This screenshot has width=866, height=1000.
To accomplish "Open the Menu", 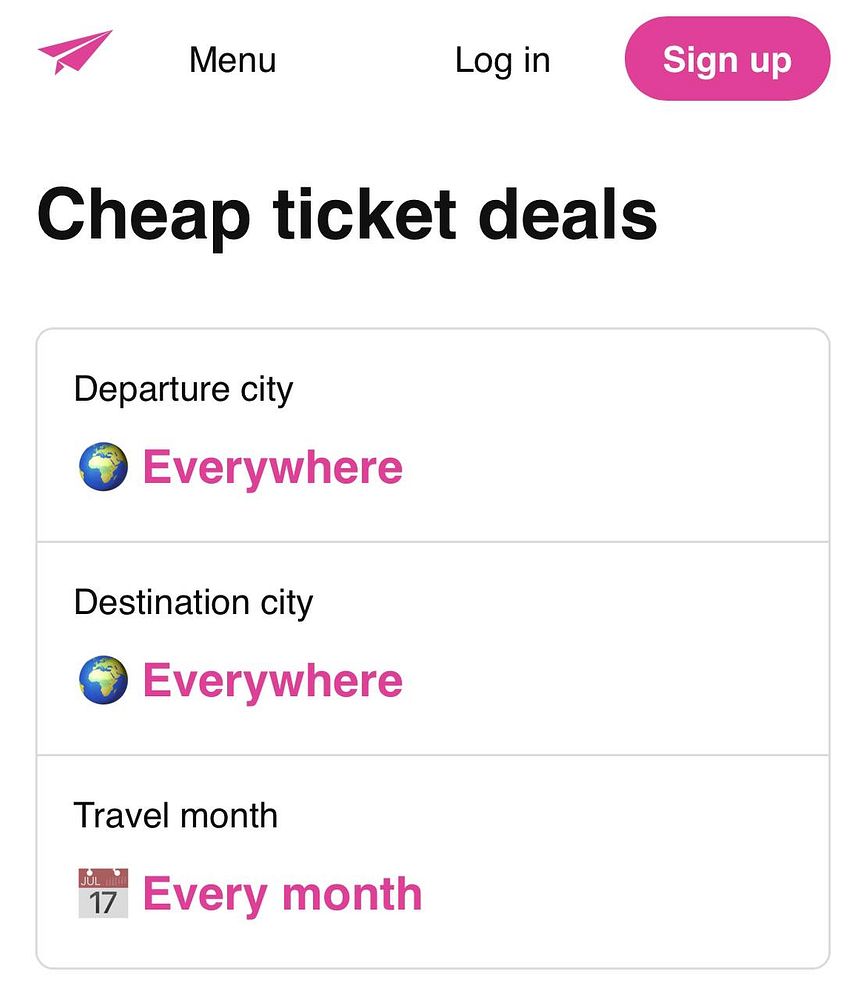I will 232,60.
